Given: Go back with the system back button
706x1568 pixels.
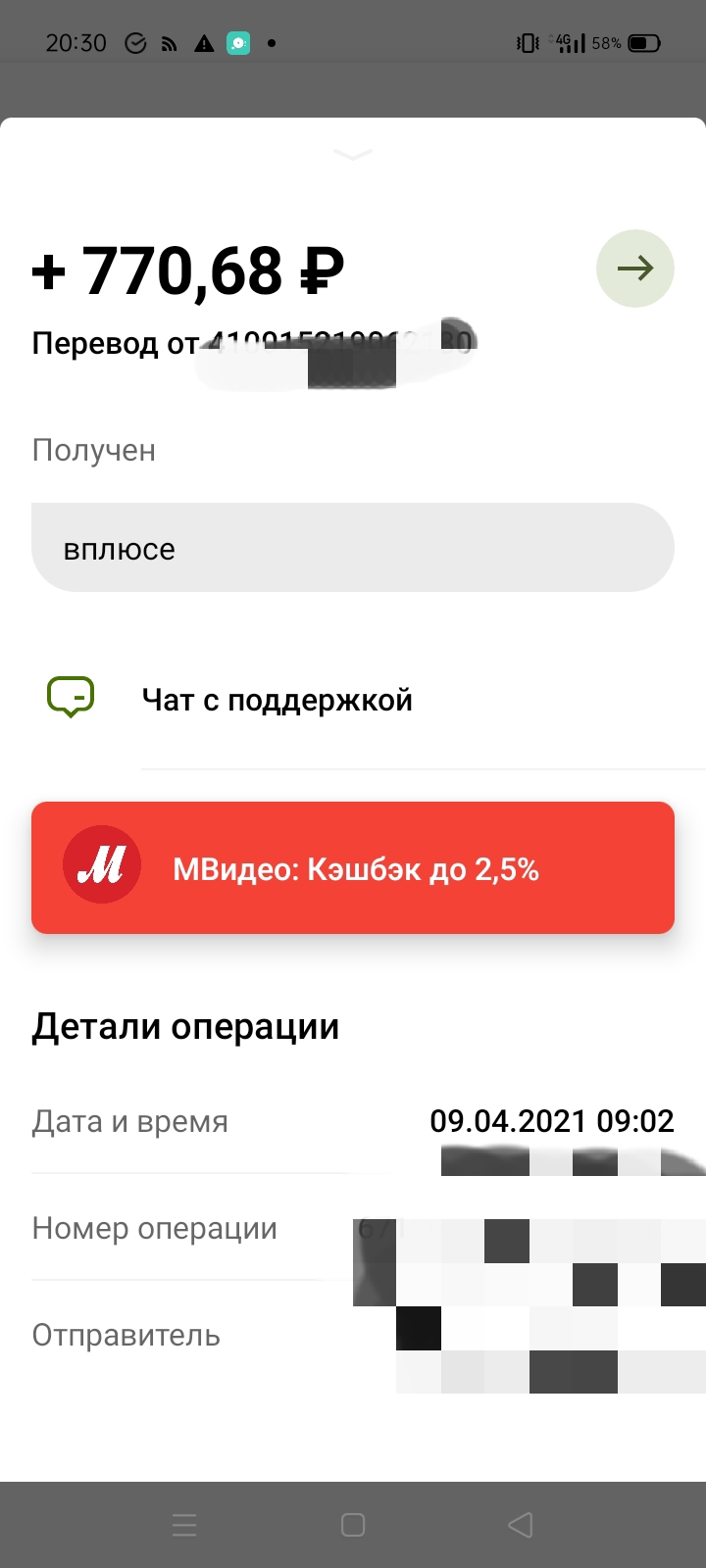Looking at the screenshot, I should pyautogui.click(x=521, y=1525).
